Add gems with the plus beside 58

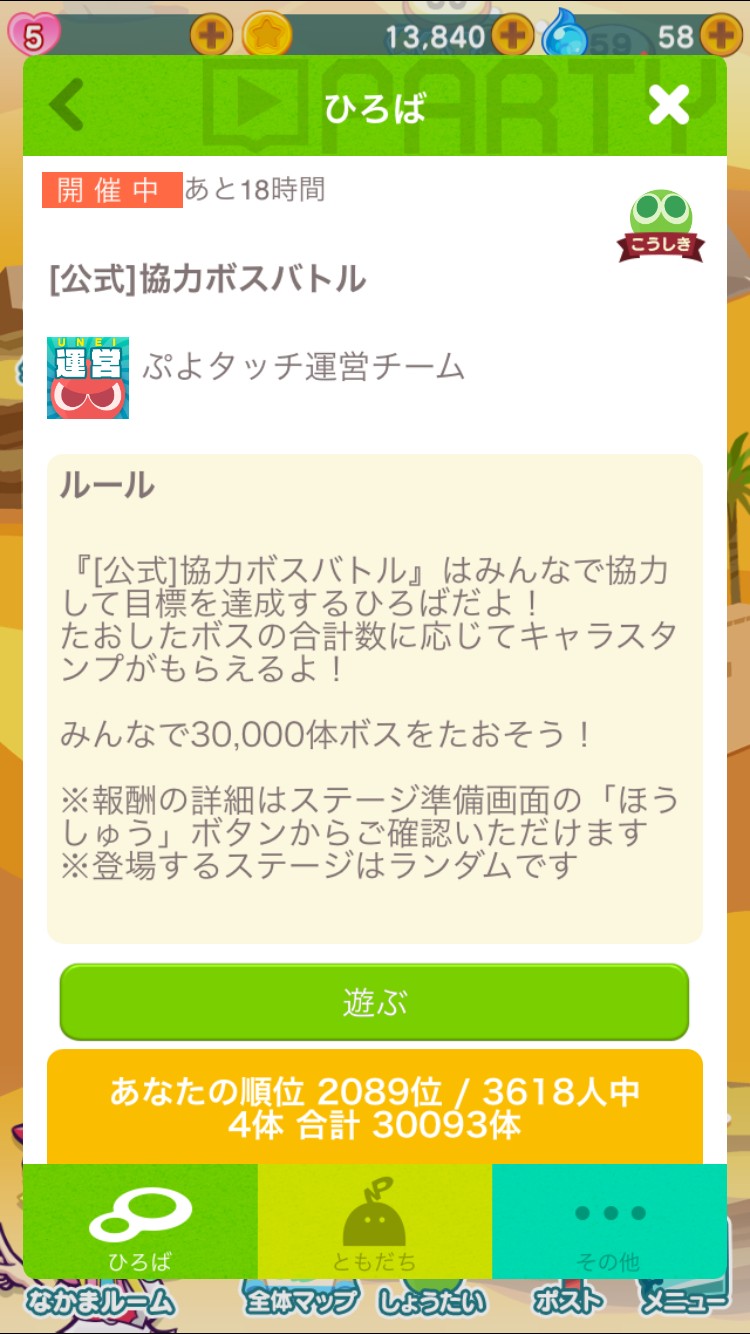tap(720, 37)
